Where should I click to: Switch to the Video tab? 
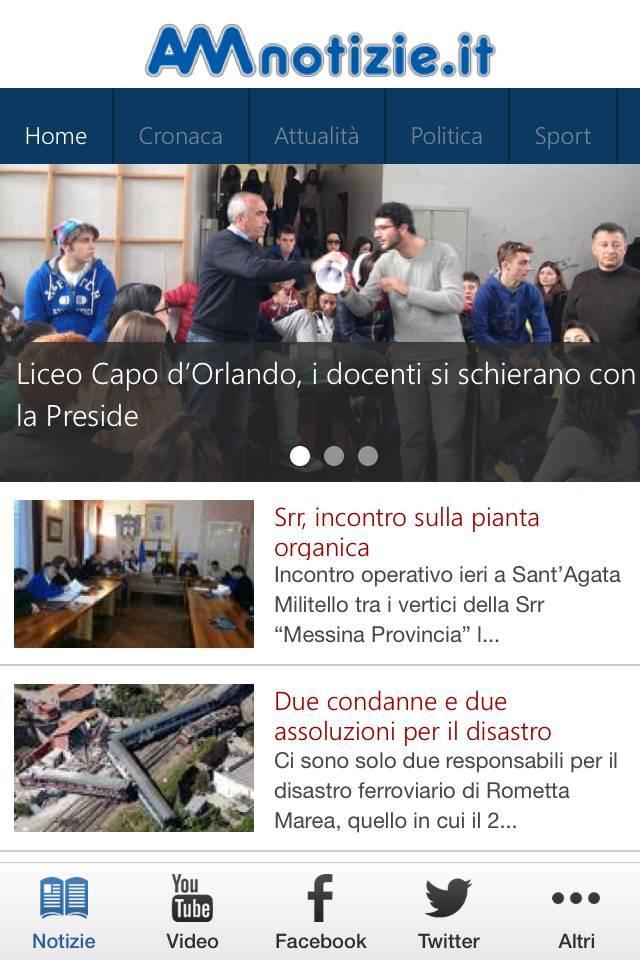click(192, 912)
